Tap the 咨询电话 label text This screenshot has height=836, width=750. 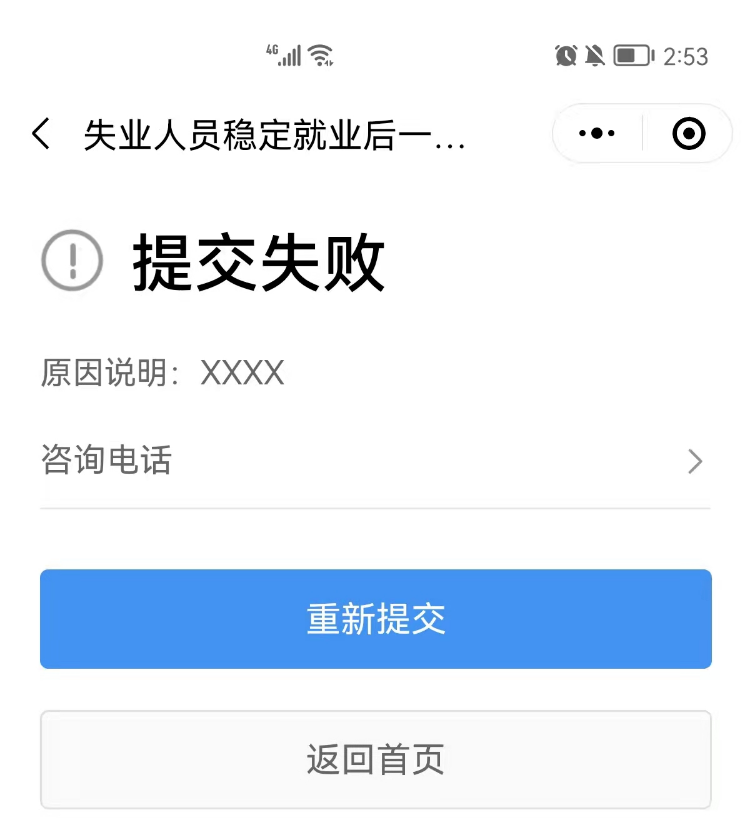(x=105, y=460)
